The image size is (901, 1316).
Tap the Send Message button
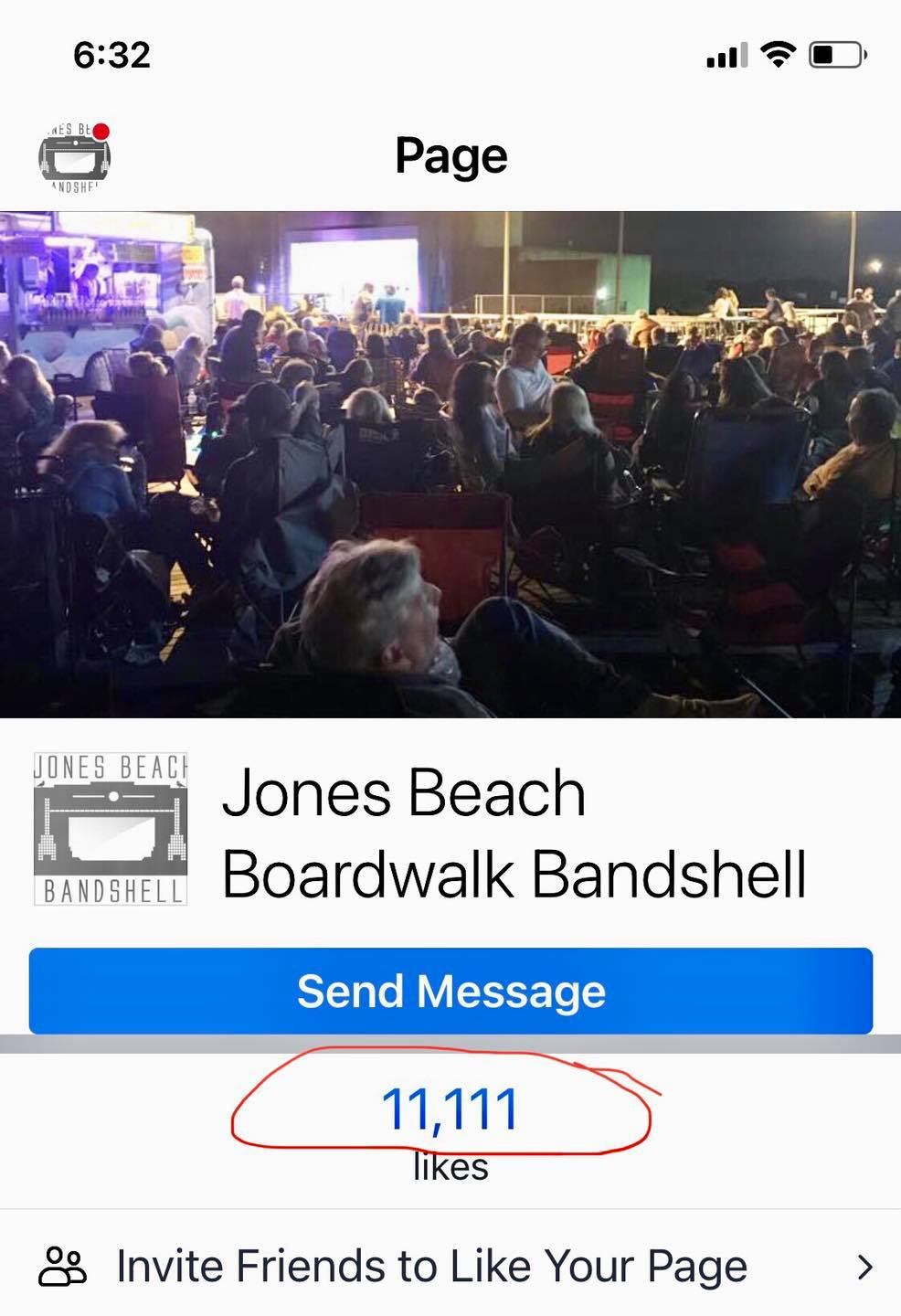pyautogui.click(x=450, y=992)
